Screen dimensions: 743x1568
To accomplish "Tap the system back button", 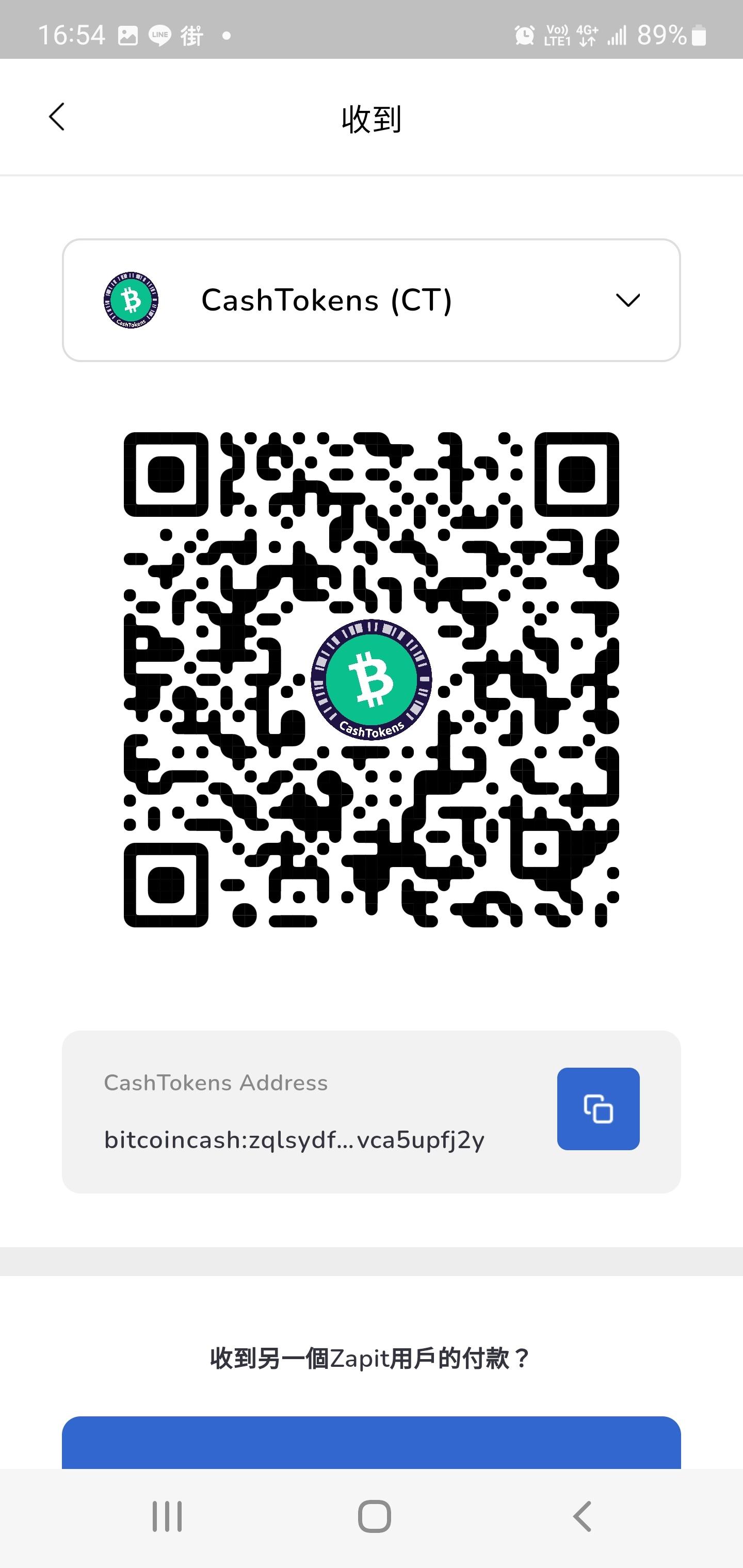I will pyautogui.click(x=582, y=1516).
